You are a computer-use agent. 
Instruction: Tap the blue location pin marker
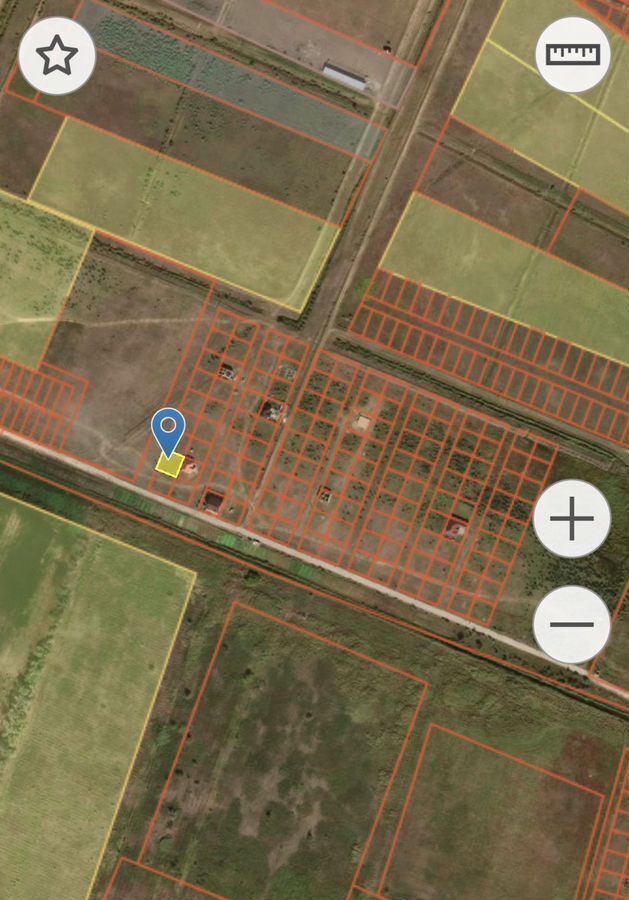point(169,430)
